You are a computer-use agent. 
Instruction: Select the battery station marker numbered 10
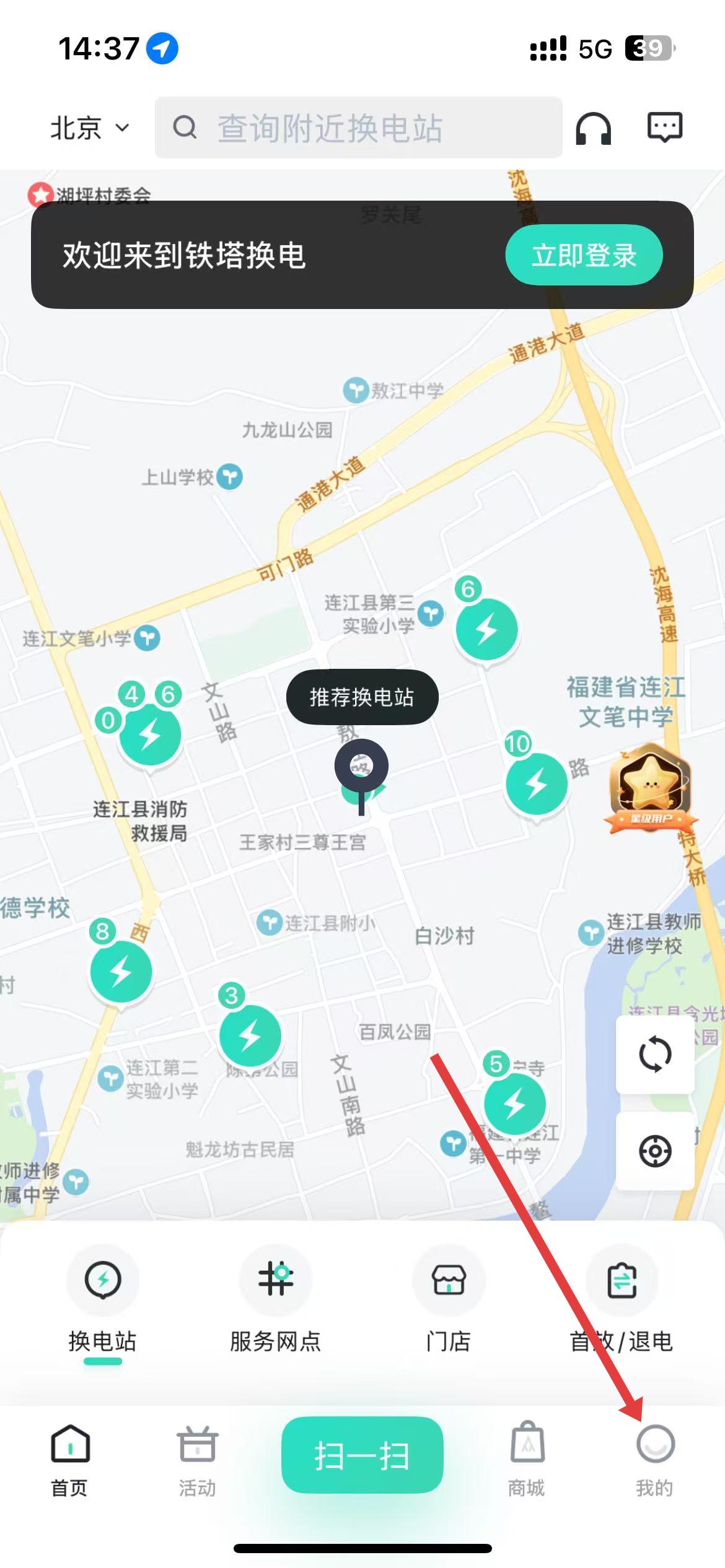[536, 783]
